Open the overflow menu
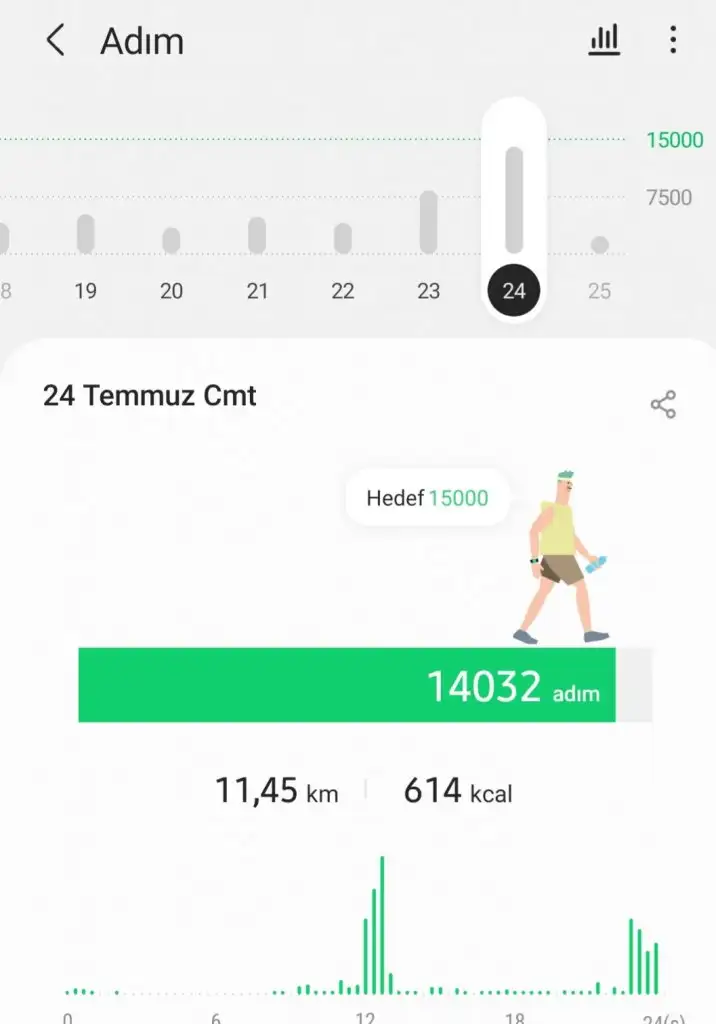The height and width of the screenshot is (1024, 716). 673,41
